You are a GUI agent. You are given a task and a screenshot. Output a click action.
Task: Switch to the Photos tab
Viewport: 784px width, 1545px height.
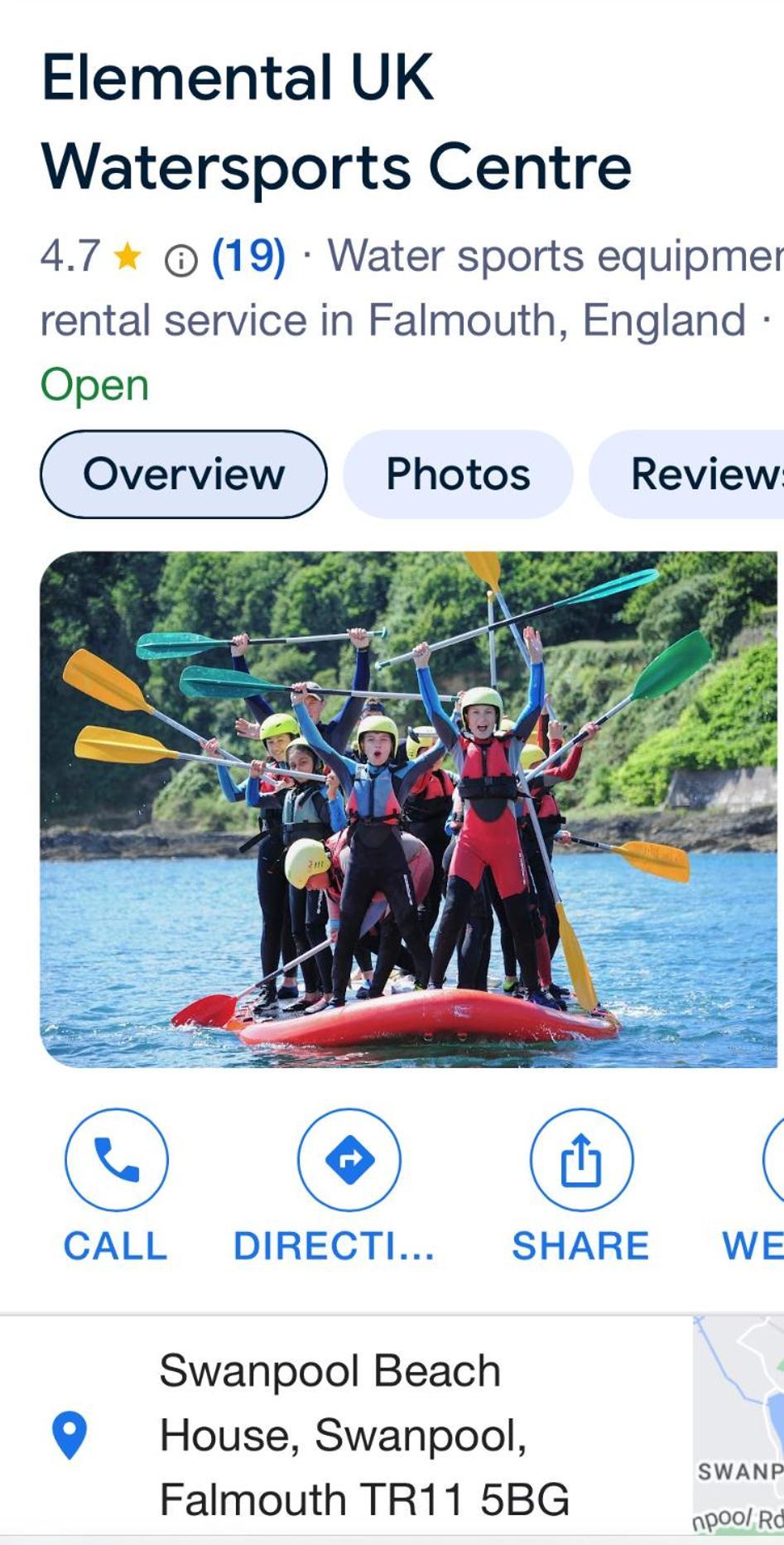click(x=458, y=474)
